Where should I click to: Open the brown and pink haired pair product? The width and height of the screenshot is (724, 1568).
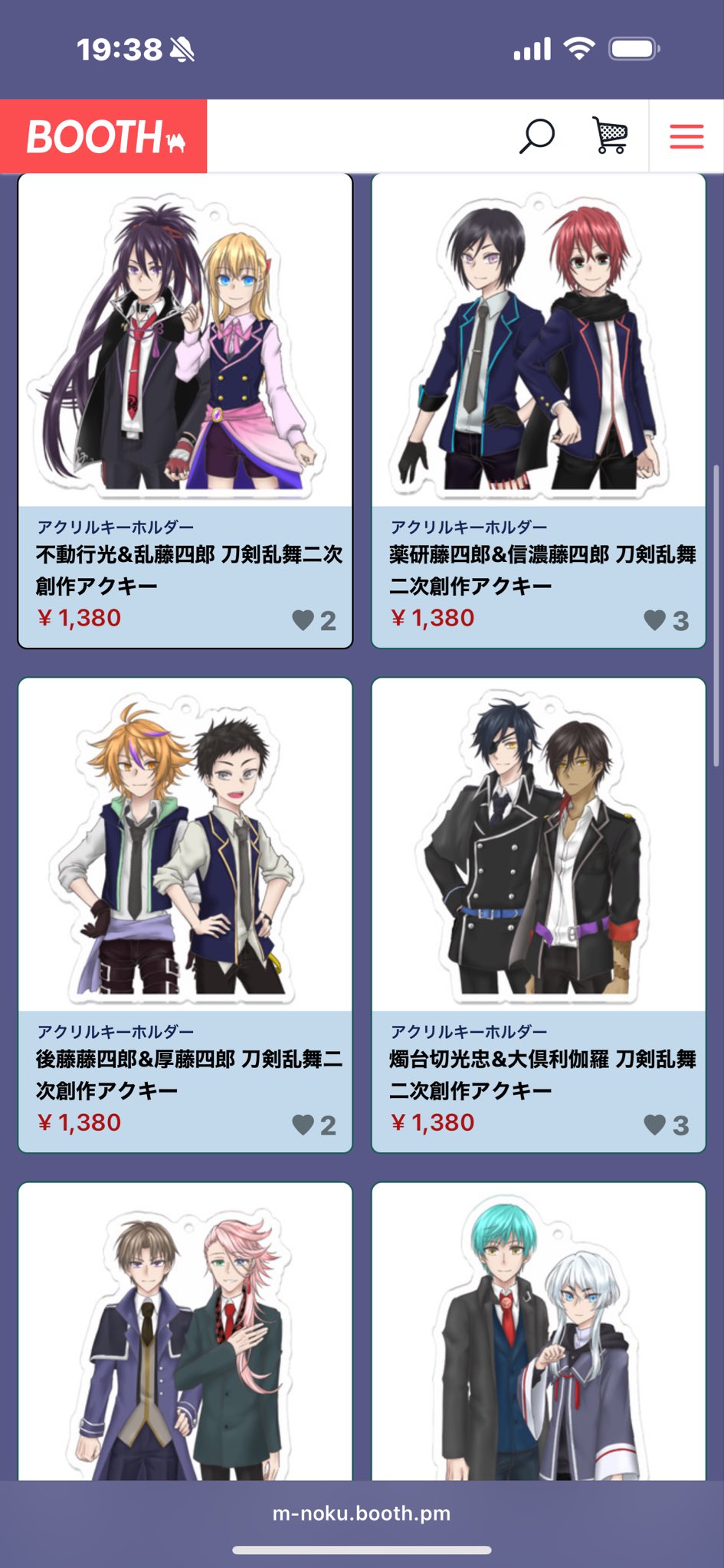[185, 1332]
